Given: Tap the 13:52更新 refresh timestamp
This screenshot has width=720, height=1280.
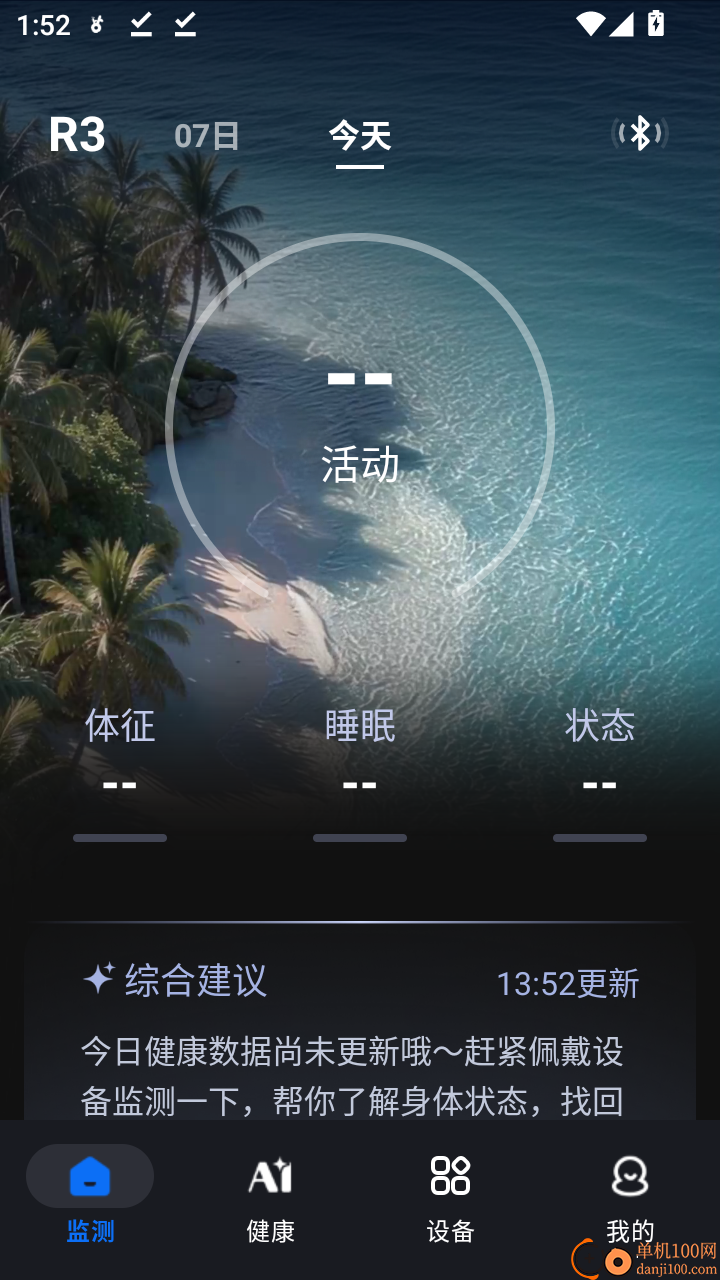Looking at the screenshot, I should (x=569, y=982).
